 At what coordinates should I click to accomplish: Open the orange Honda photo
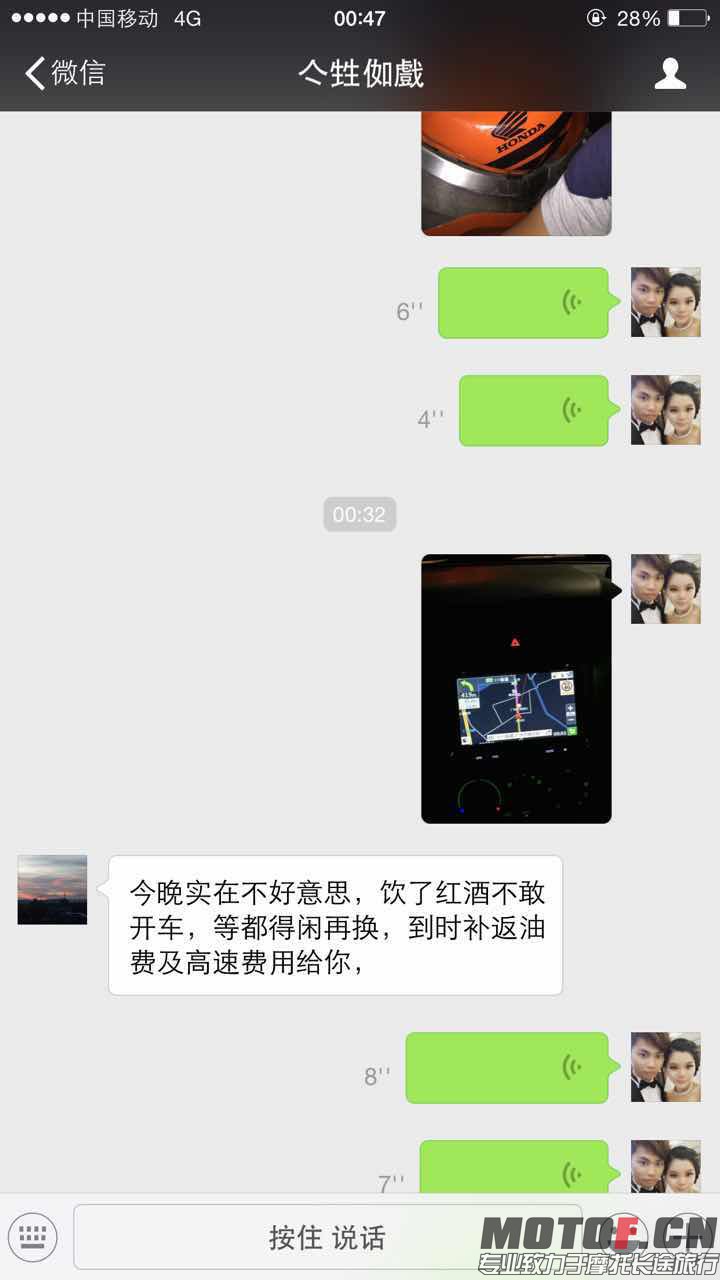[x=516, y=174]
